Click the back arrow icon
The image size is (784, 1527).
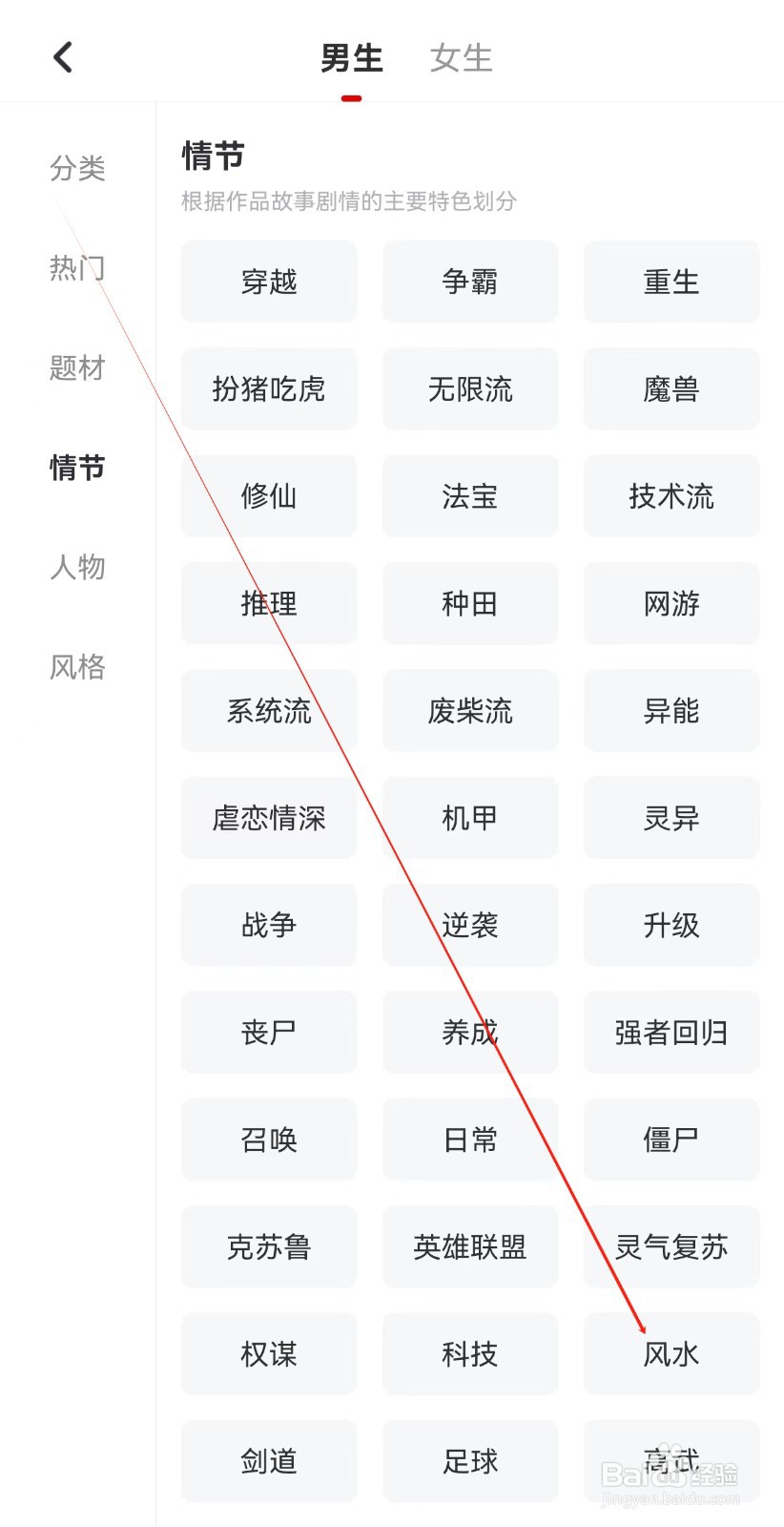coord(63,57)
